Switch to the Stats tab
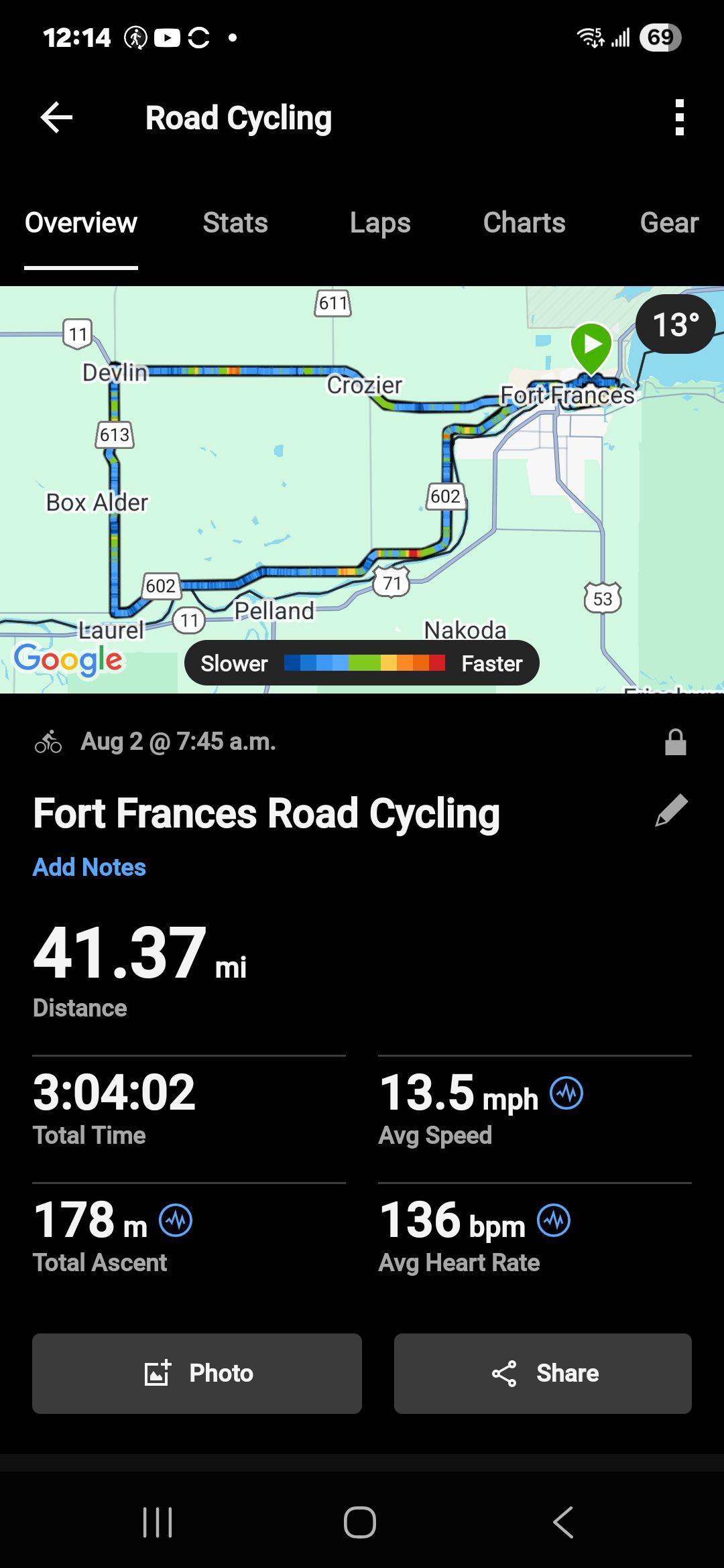The image size is (724, 1568). pos(235,222)
